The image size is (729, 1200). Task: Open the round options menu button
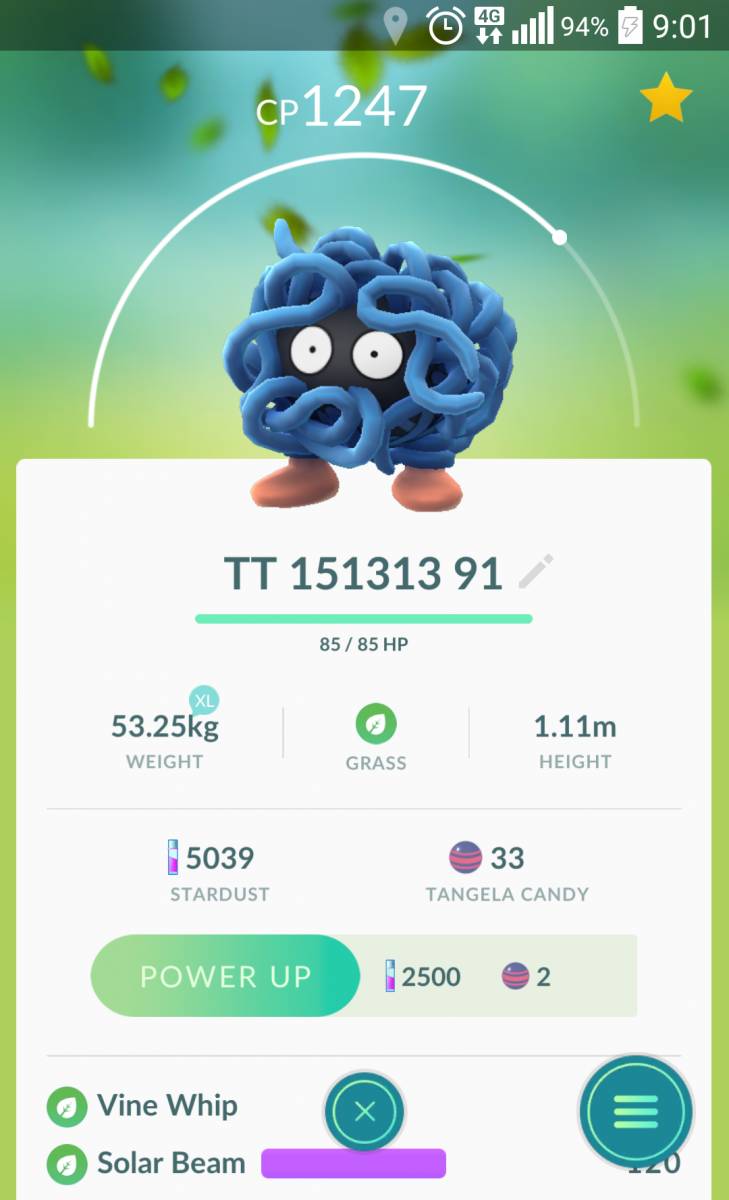[636, 1111]
